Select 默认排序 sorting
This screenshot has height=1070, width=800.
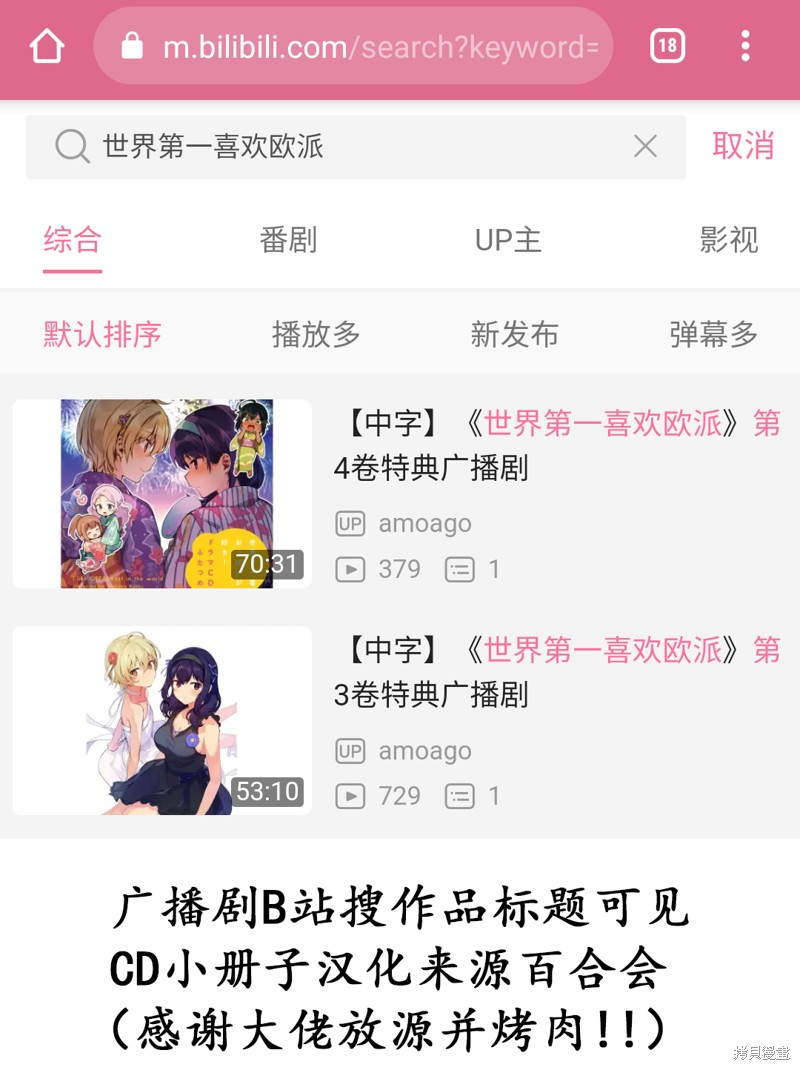(x=102, y=334)
